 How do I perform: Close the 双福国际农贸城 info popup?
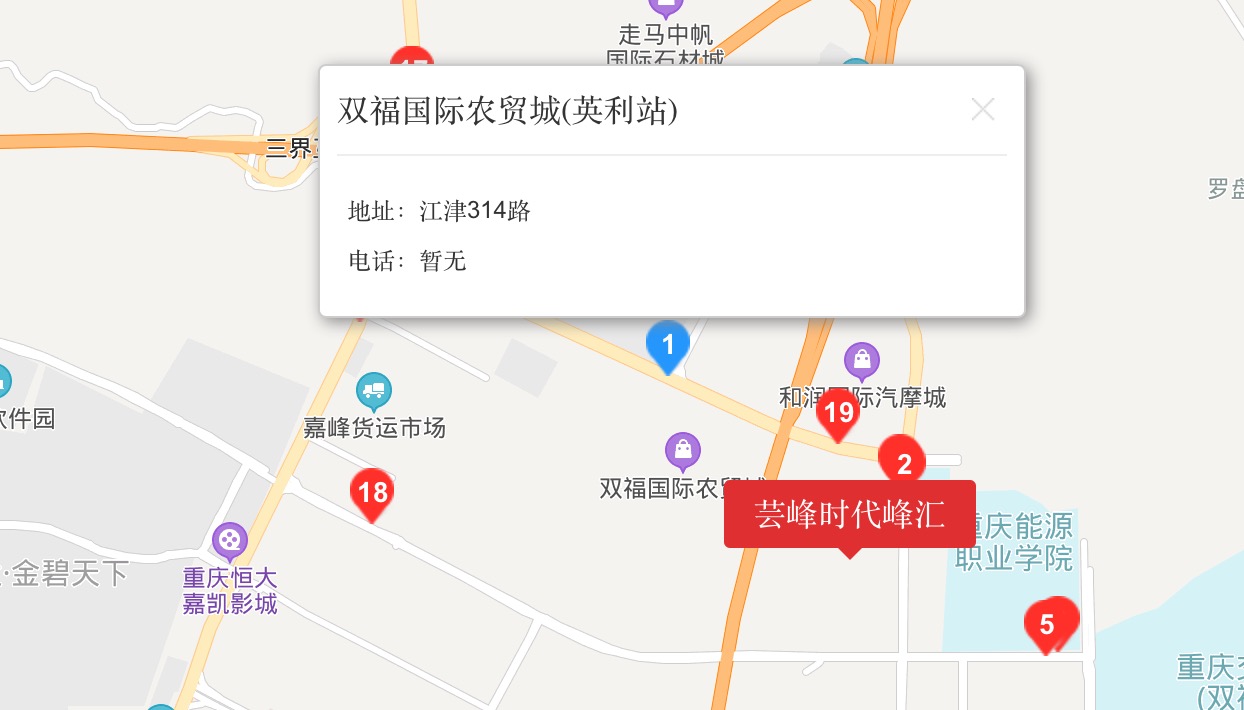click(x=982, y=110)
